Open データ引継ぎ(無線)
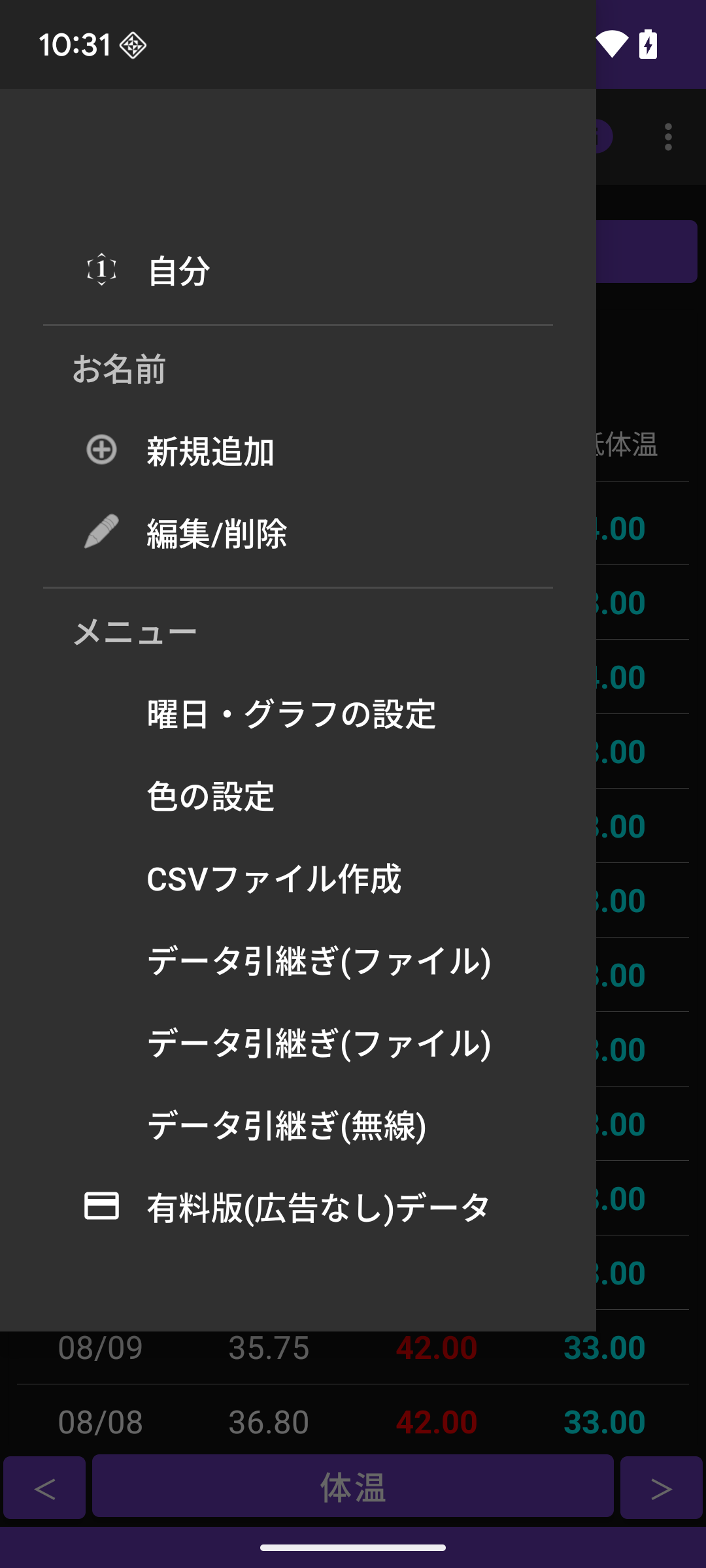 coord(286,1126)
